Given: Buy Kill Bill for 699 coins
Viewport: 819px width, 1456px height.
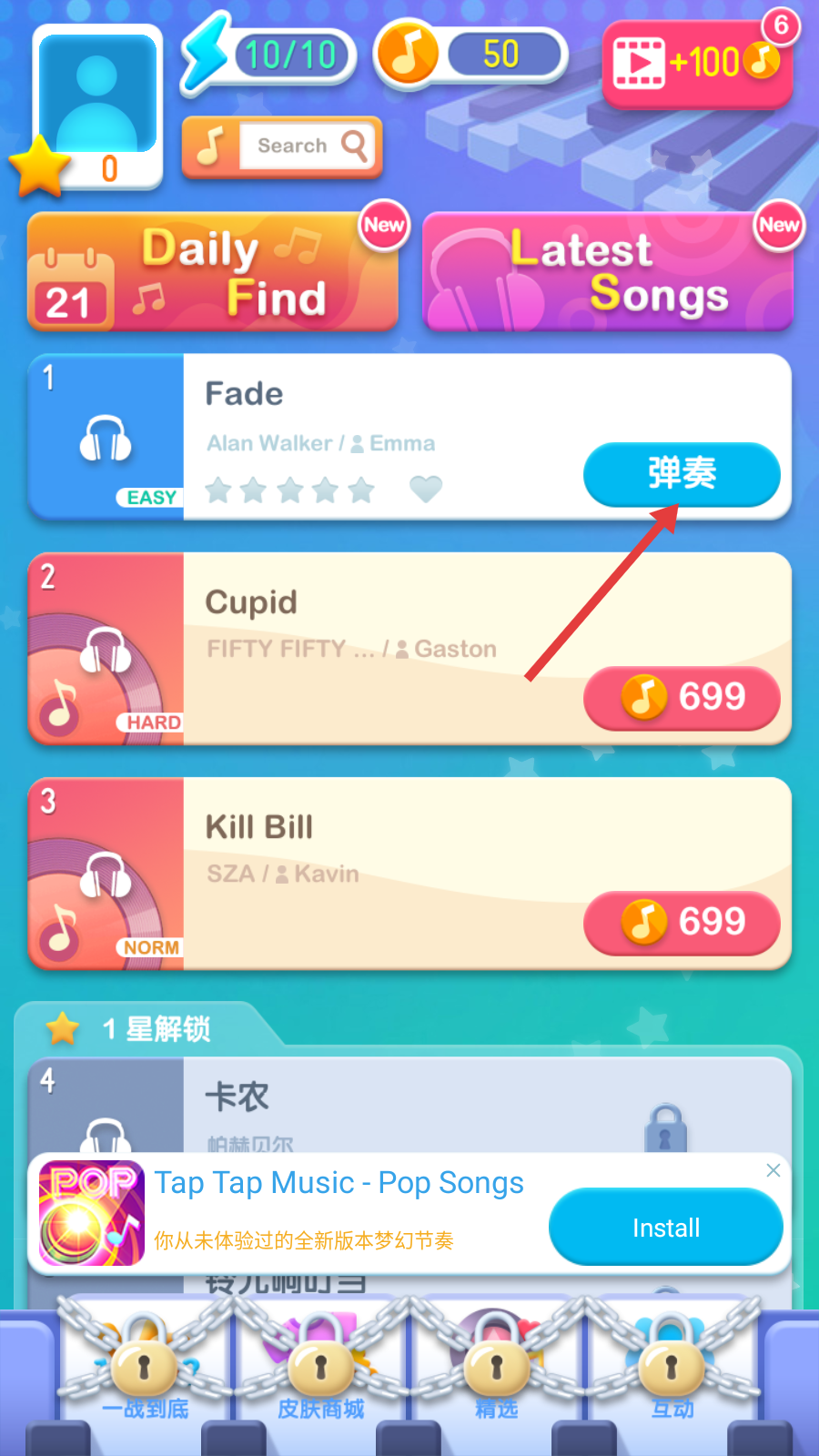Looking at the screenshot, I should coord(682,922).
